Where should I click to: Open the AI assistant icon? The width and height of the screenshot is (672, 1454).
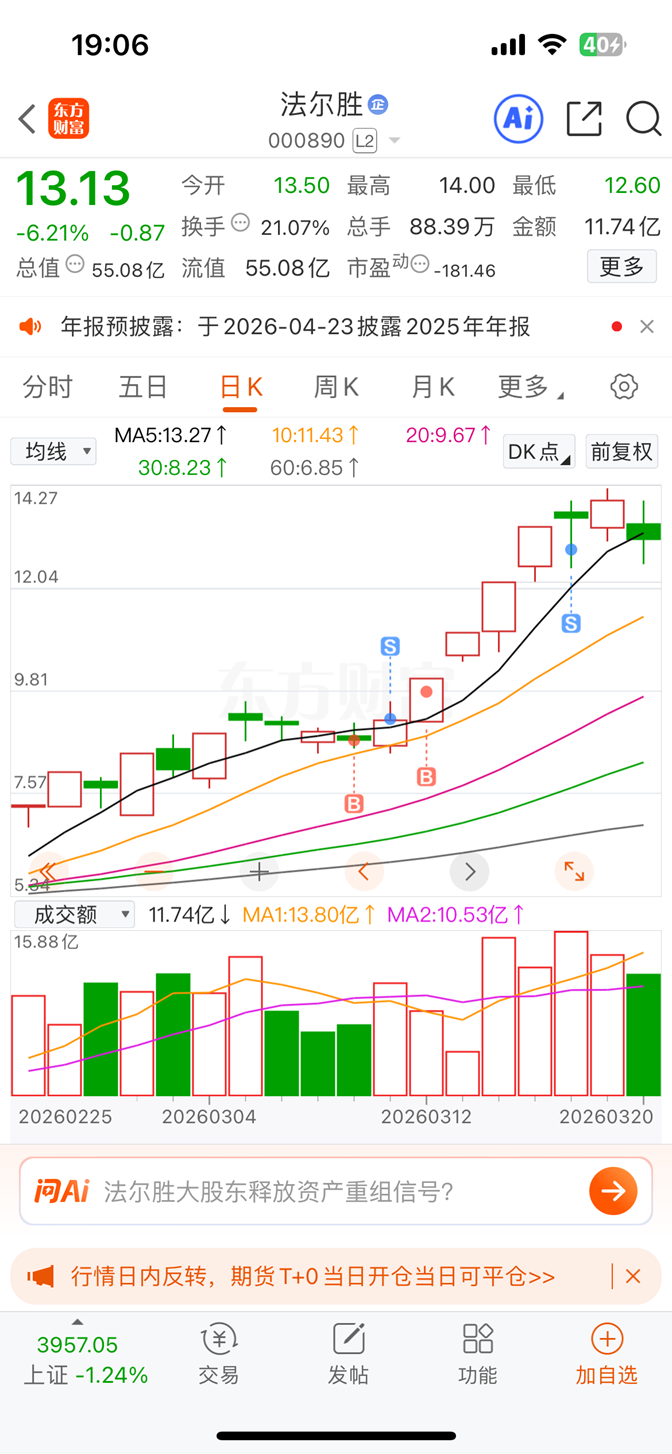click(518, 119)
